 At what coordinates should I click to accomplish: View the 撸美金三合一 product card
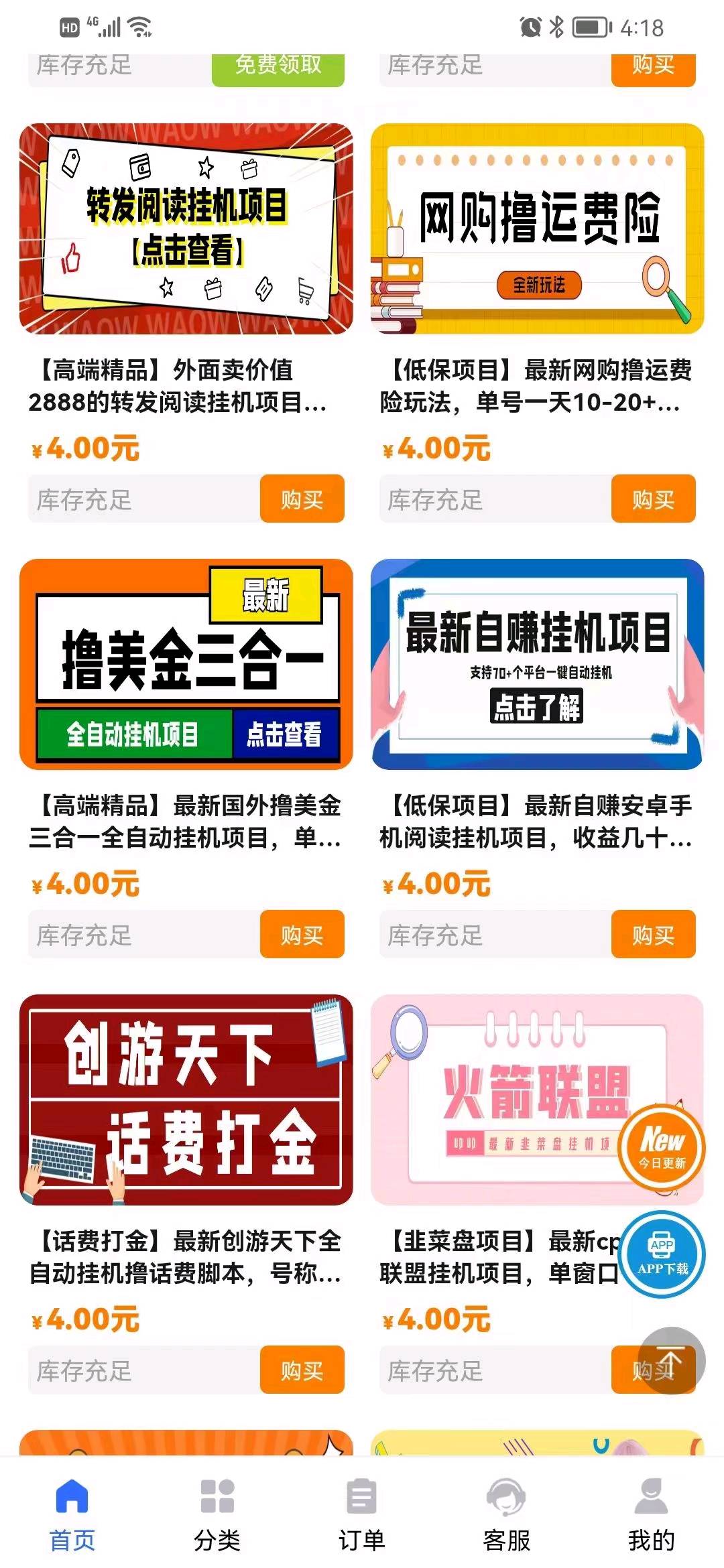point(186,664)
